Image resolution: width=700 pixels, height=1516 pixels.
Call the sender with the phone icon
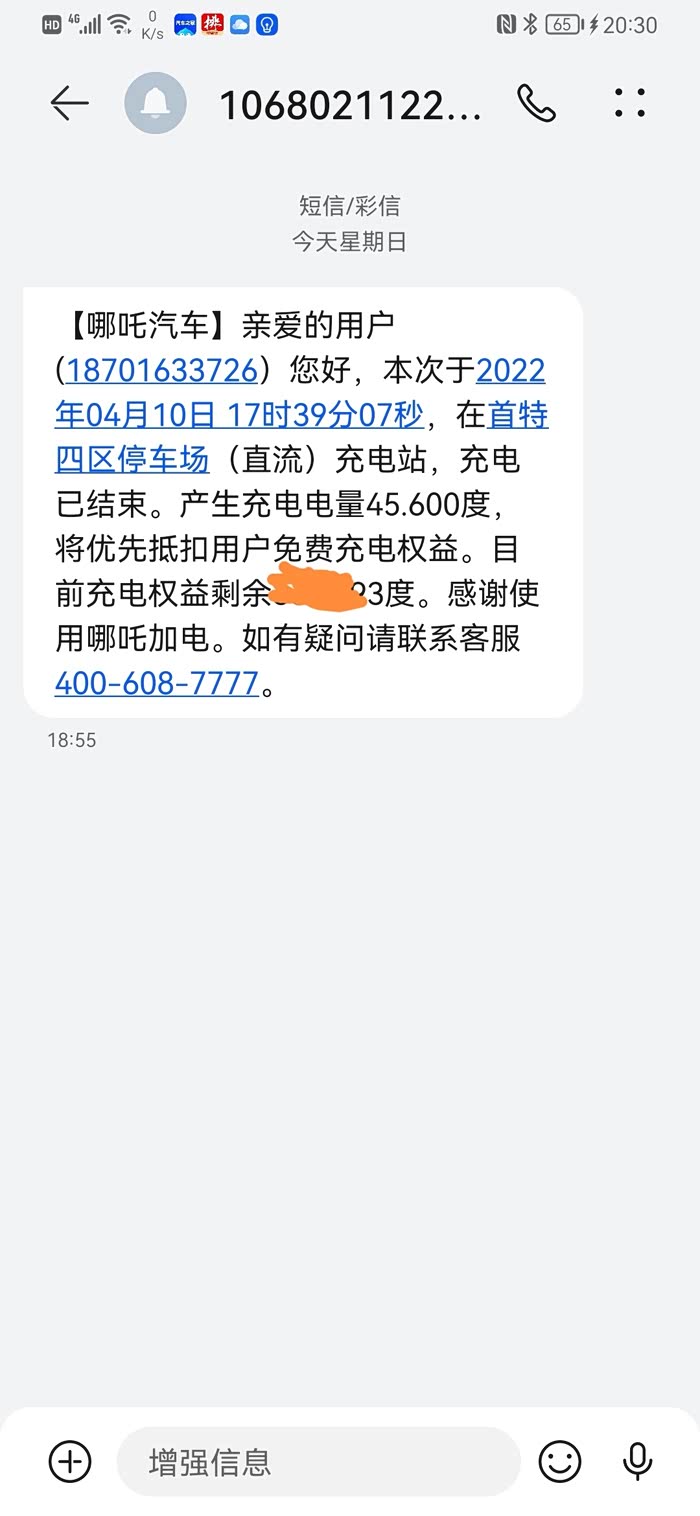[536, 103]
